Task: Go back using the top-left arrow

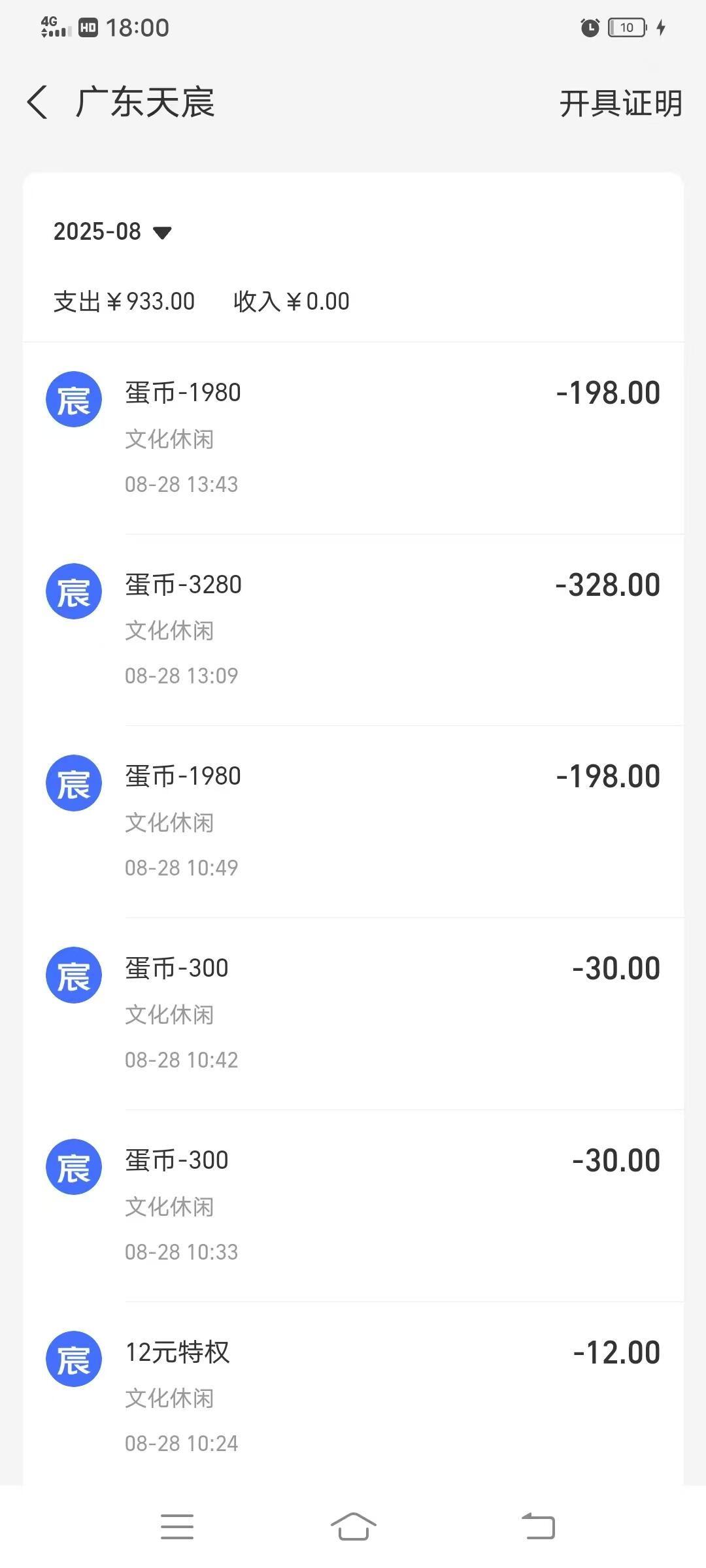Action: 37,103
